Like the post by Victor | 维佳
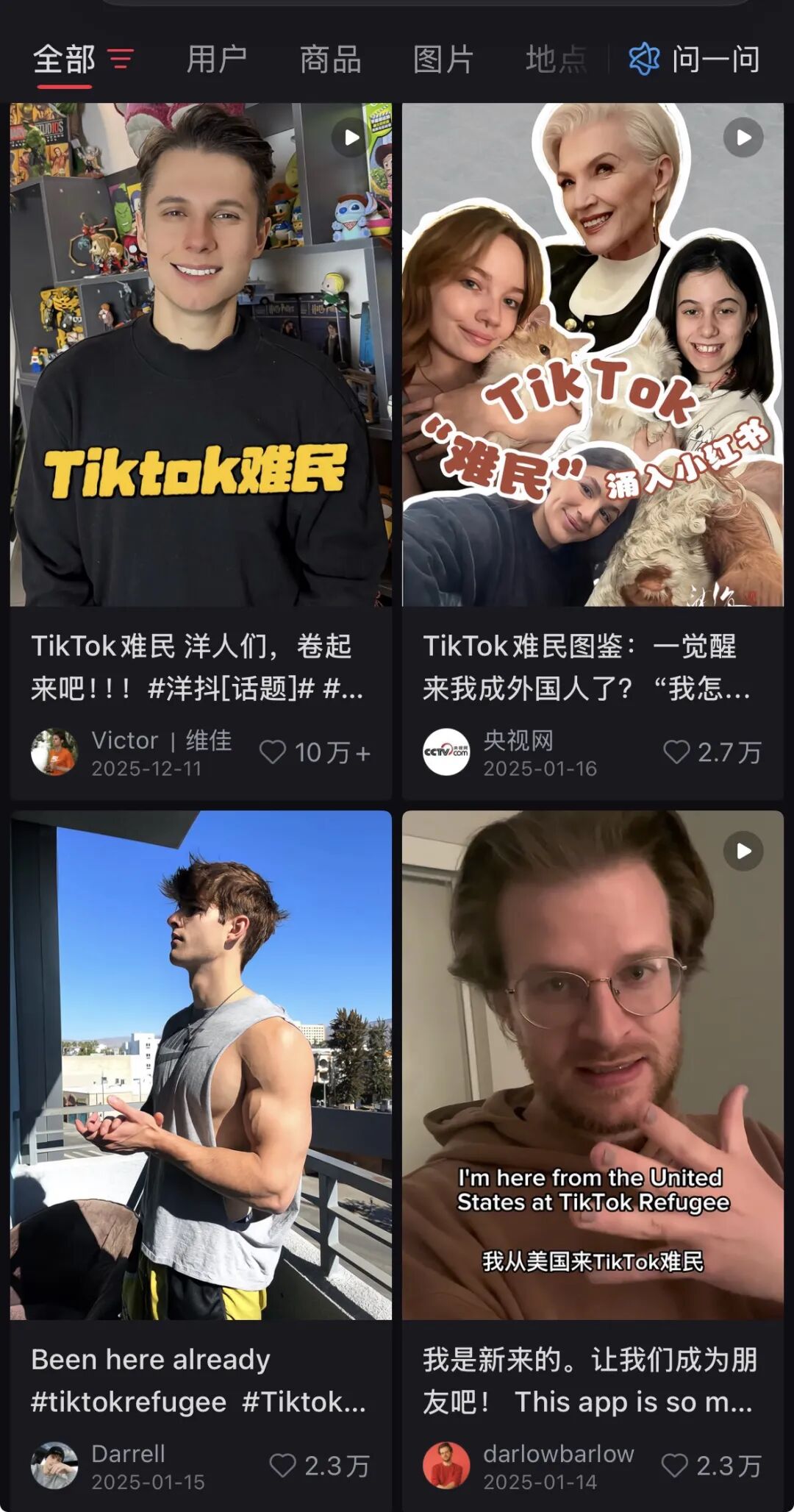This screenshot has width=794, height=1512. click(273, 752)
